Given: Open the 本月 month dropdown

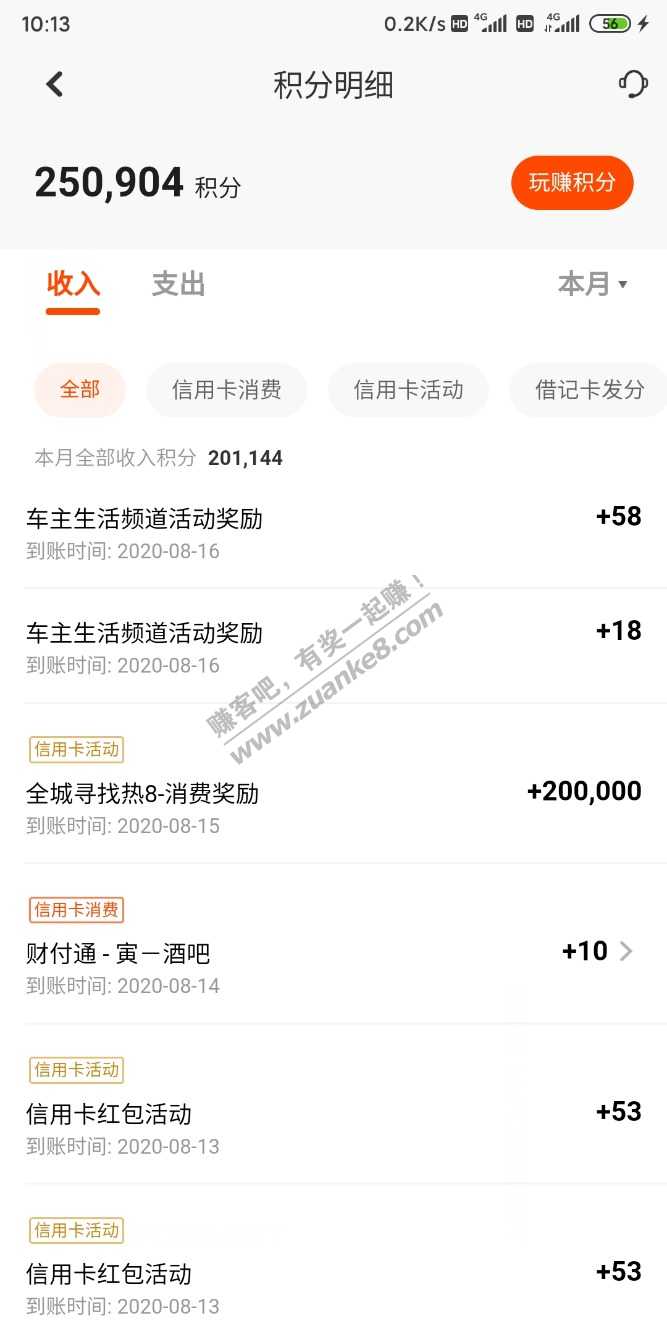Looking at the screenshot, I should [592, 285].
